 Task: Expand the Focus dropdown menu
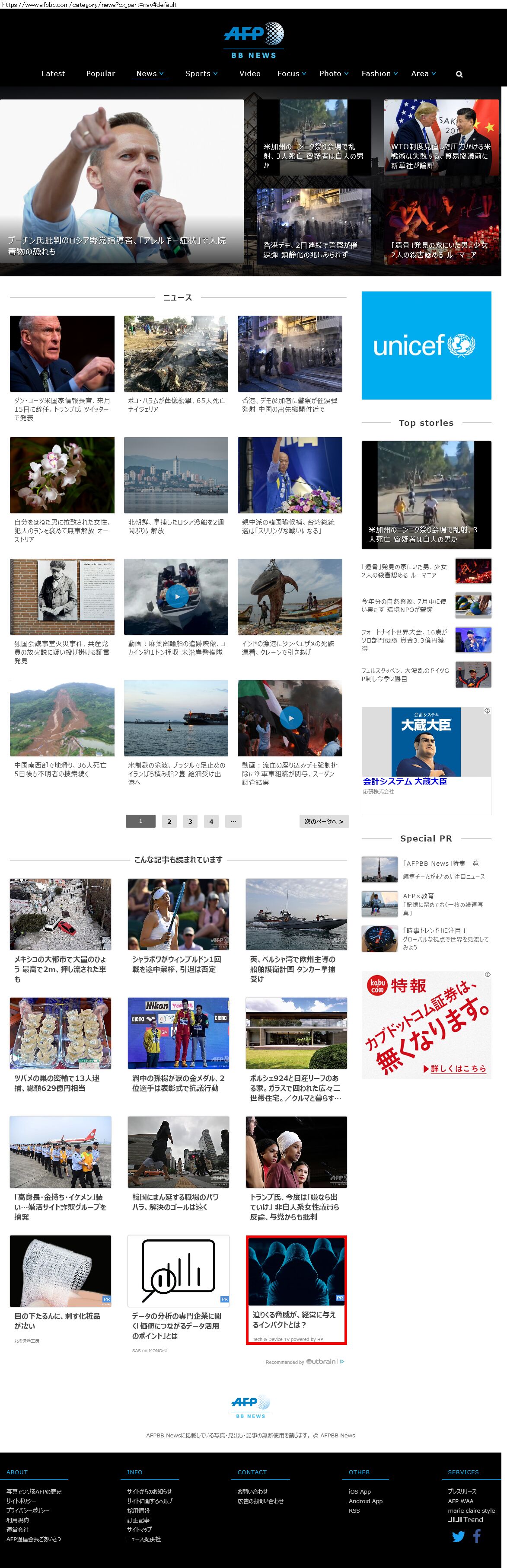pos(292,74)
